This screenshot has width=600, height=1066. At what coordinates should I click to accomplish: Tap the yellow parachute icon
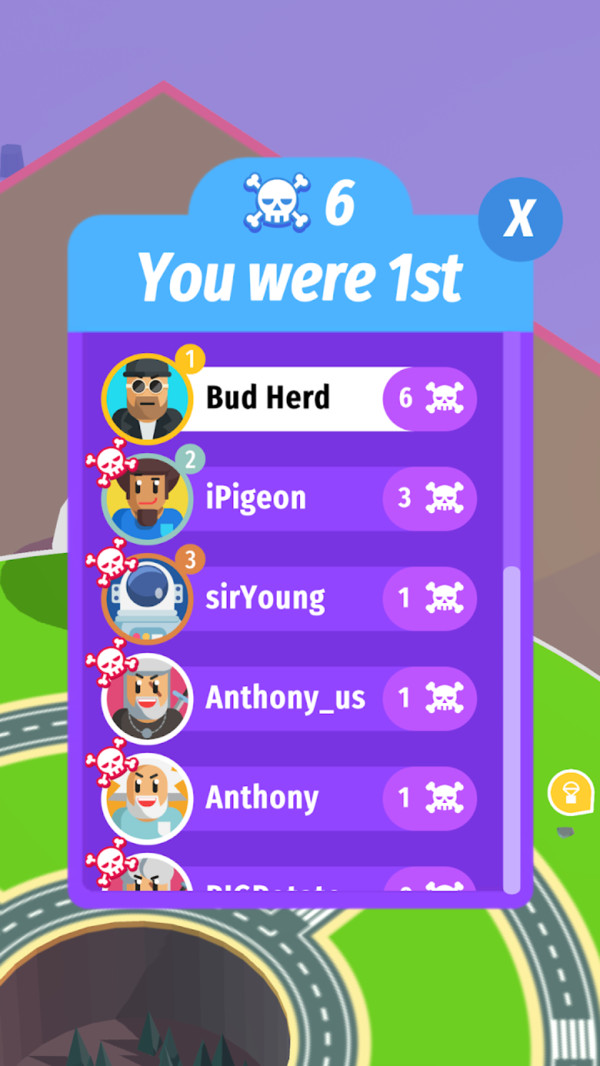click(x=567, y=792)
